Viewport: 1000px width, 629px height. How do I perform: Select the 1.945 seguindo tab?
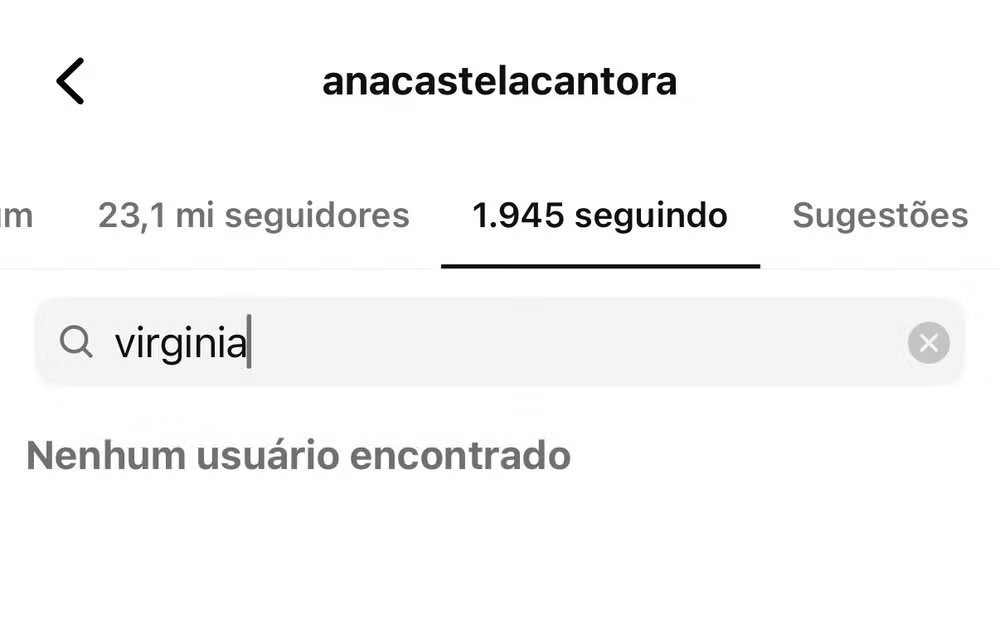[x=600, y=215]
